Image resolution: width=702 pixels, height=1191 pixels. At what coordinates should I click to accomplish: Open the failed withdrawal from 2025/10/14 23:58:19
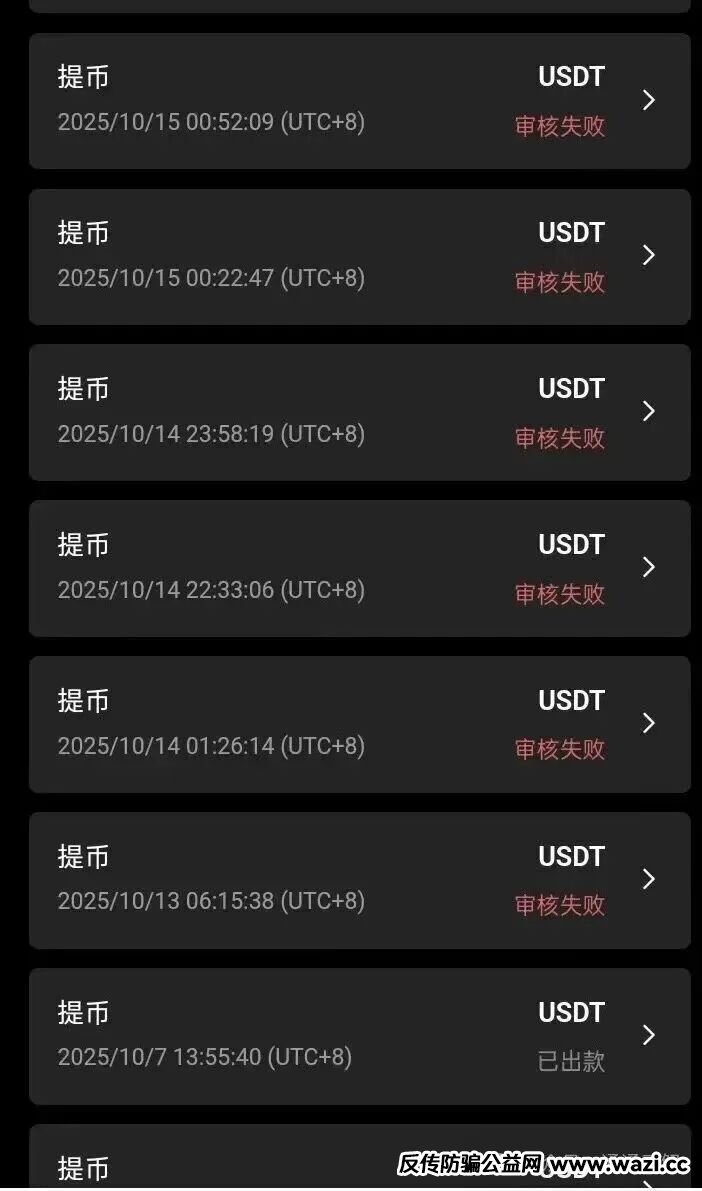tap(359, 413)
